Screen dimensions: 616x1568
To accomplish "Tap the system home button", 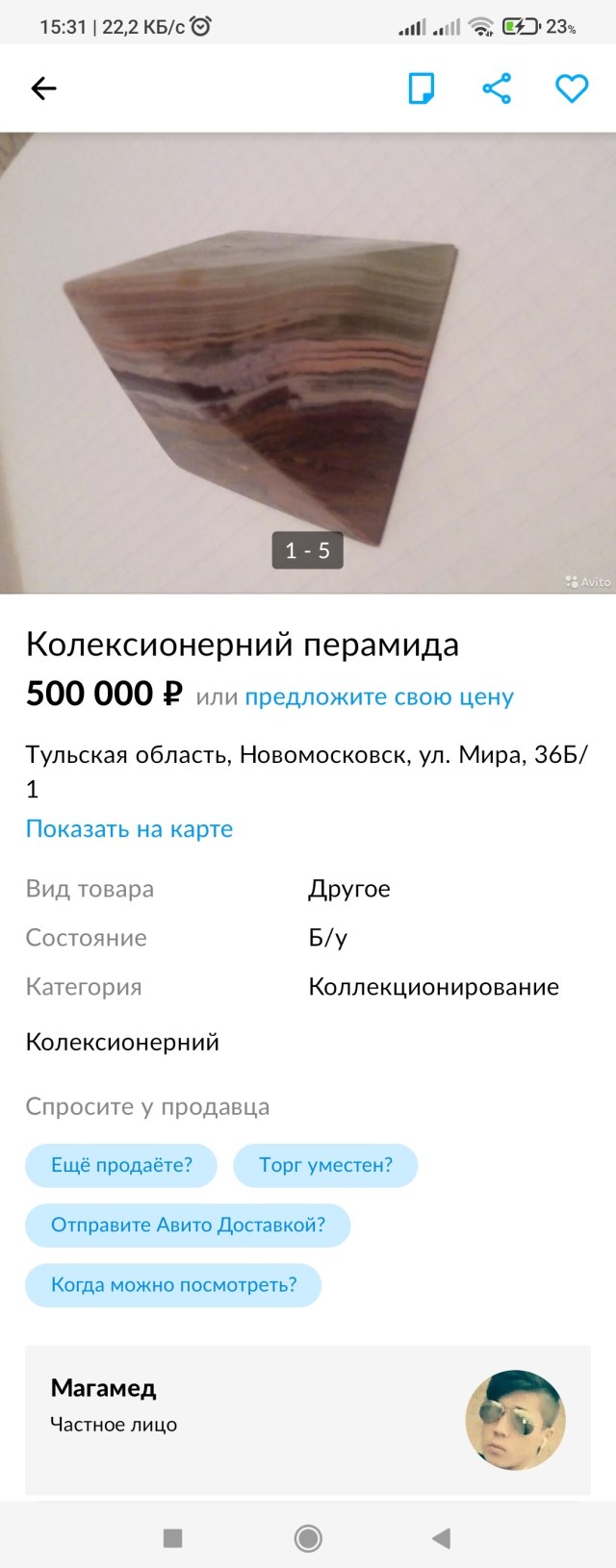I will click(308, 1538).
